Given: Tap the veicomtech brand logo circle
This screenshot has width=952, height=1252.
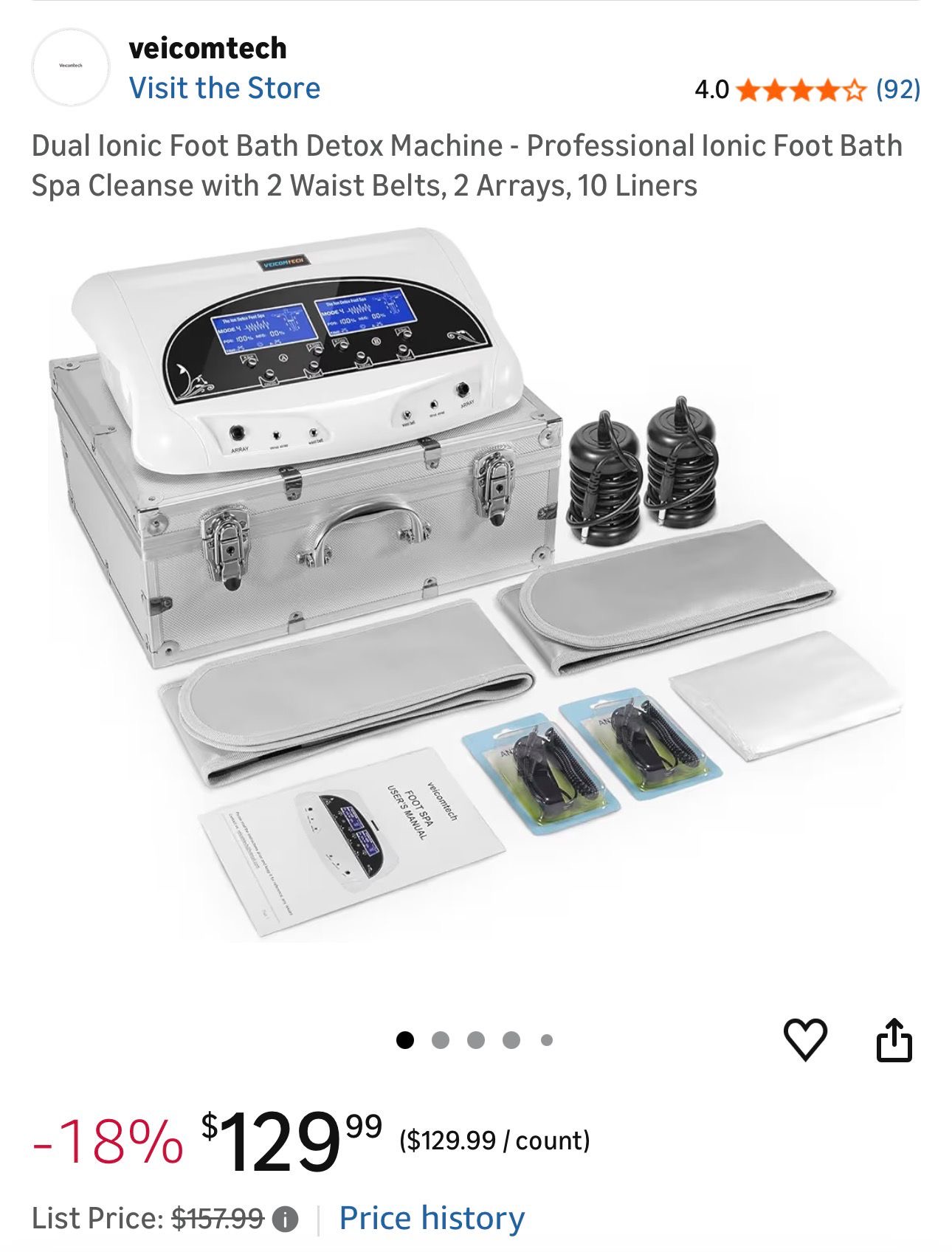Looking at the screenshot, I should pos(71,67).
